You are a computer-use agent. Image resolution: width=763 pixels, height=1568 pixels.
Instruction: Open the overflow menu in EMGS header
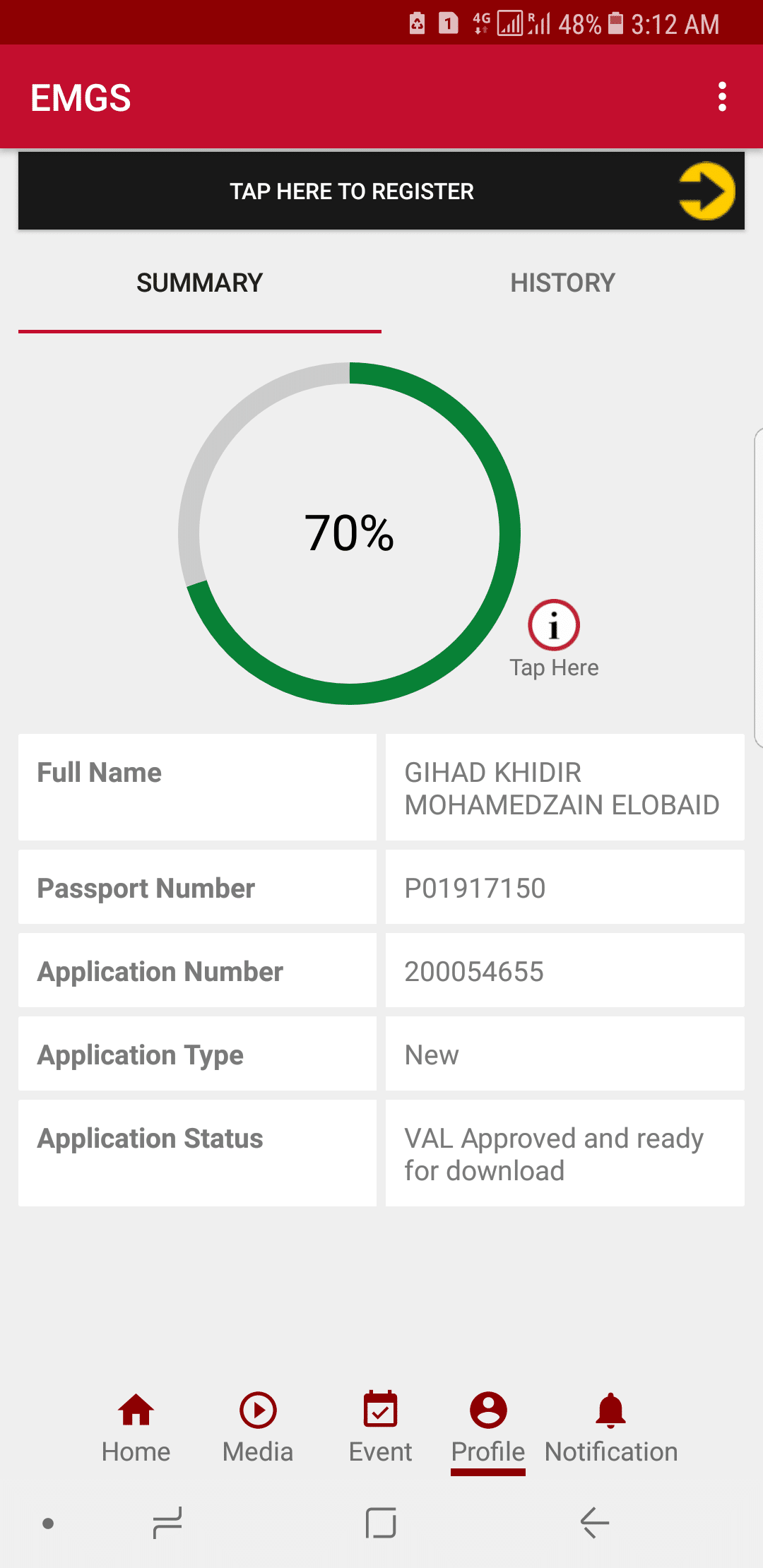click(722, 97)
